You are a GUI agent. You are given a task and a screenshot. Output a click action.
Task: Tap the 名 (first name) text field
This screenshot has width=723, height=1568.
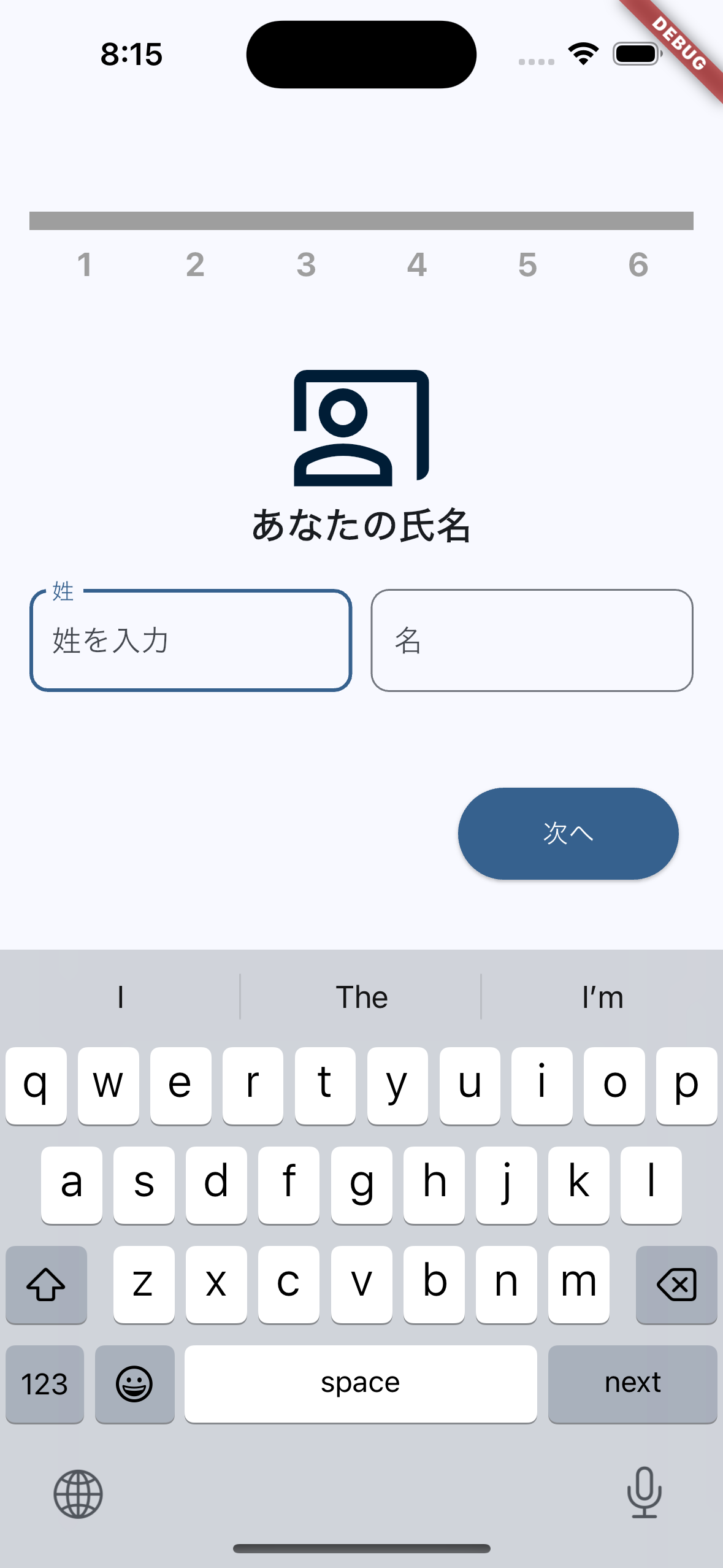pyautogui.click(x=532, y=640)
